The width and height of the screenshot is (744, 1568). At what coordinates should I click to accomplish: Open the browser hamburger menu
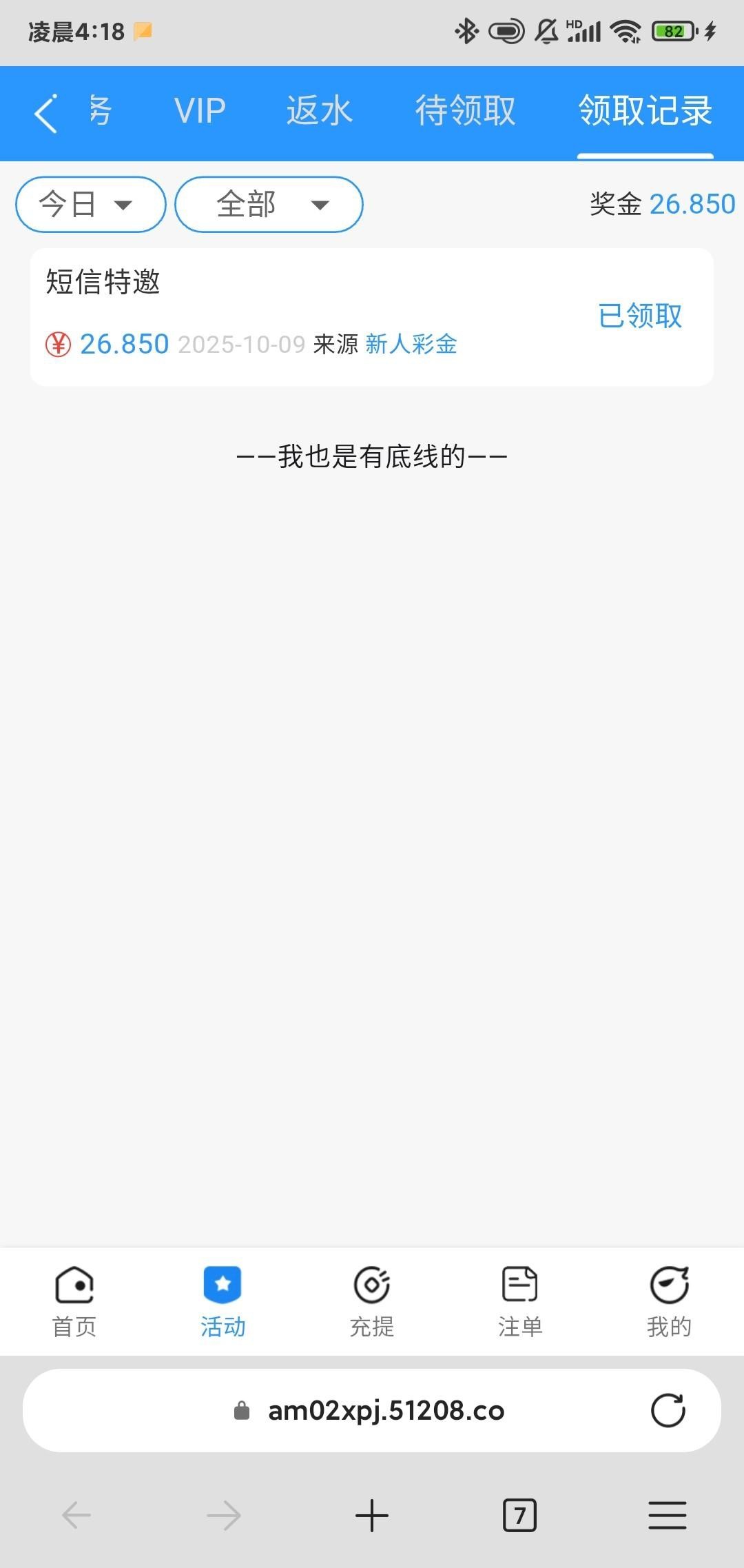click(667, 1516)
